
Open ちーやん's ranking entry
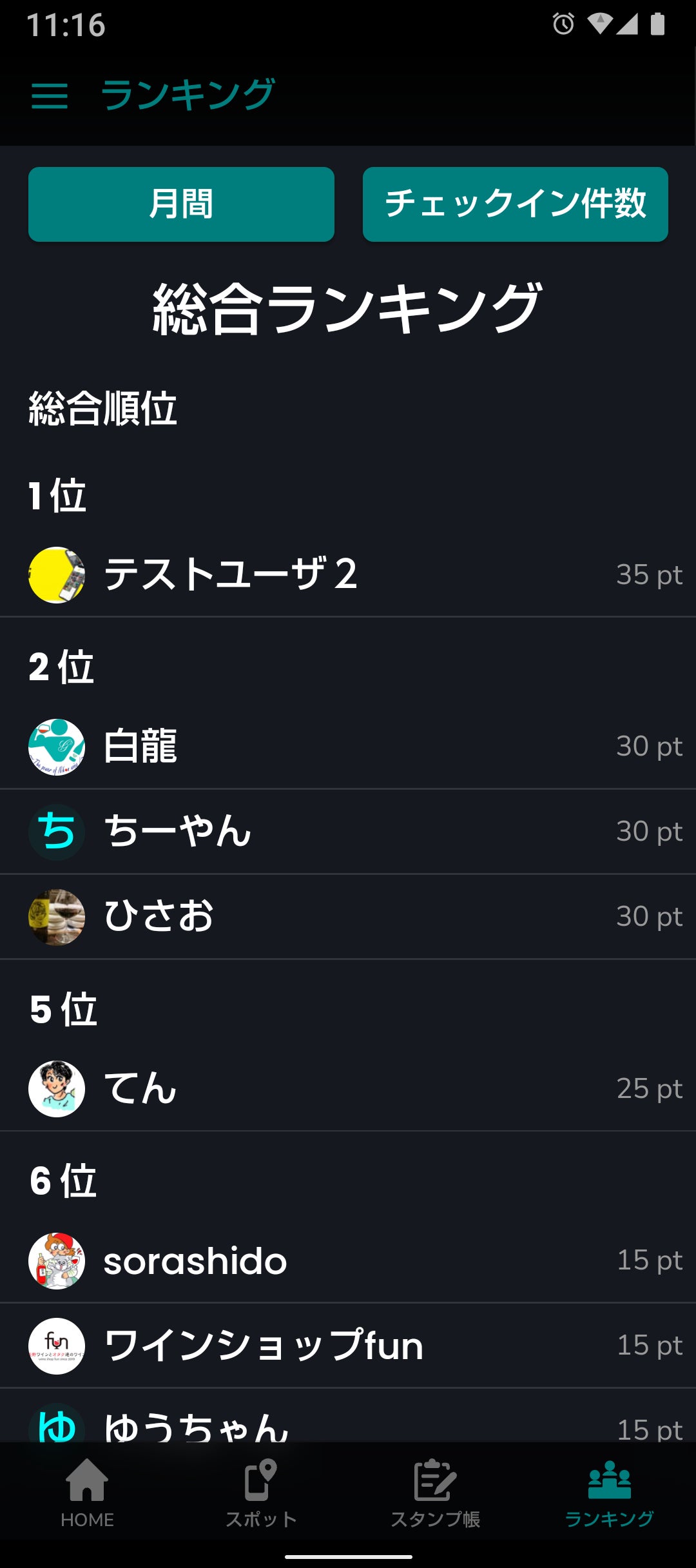(x=348, y=832)
